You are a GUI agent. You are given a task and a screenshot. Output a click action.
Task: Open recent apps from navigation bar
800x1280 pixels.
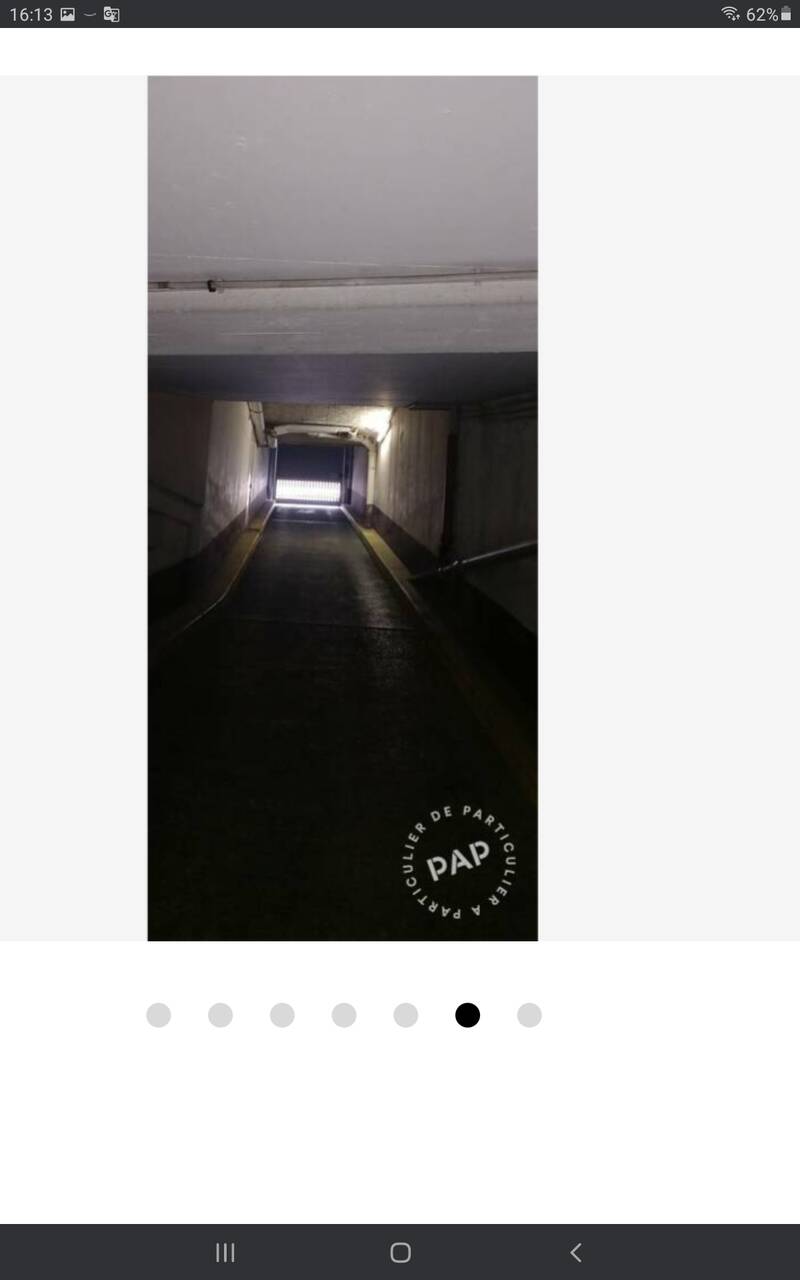[x=225, y=1252]
